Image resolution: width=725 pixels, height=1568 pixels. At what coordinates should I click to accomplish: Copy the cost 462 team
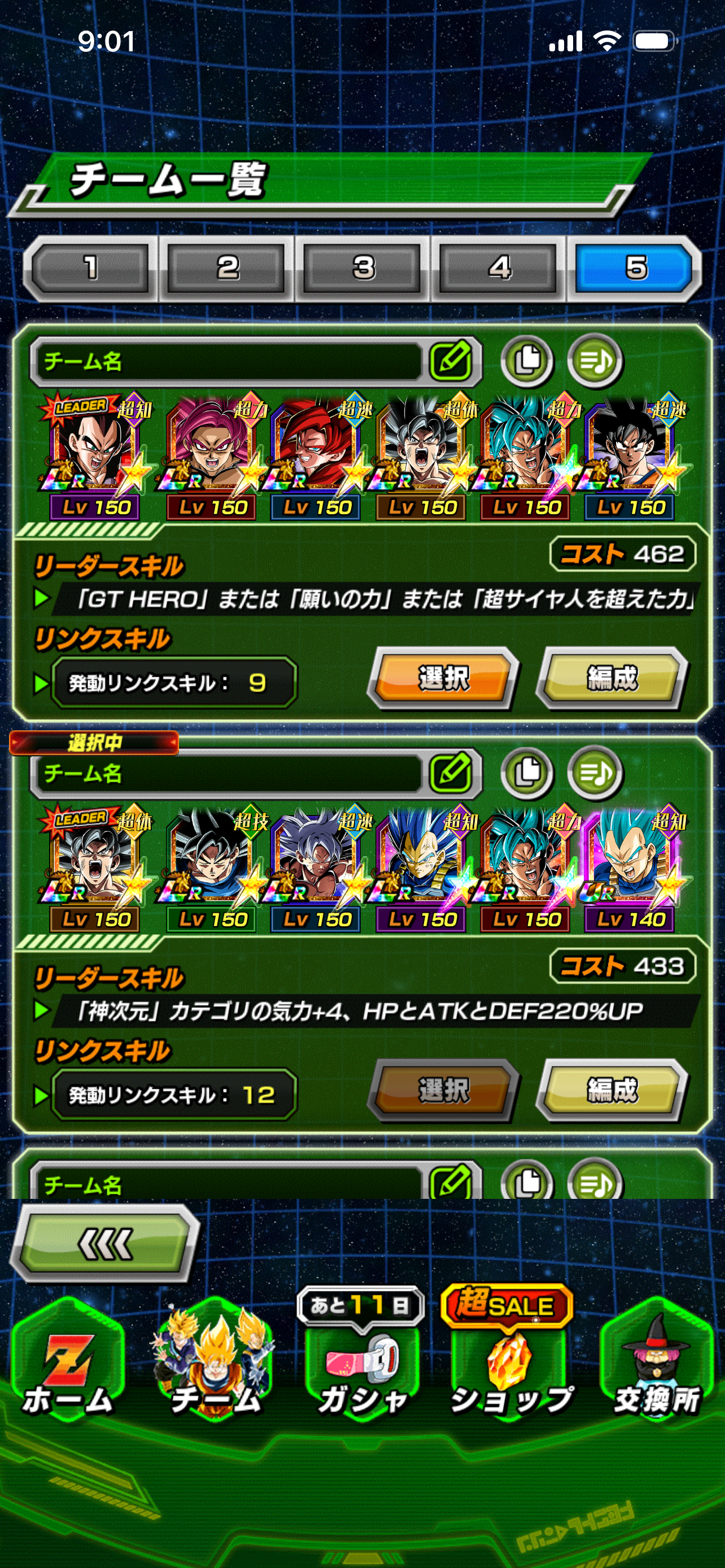(527, 361)
